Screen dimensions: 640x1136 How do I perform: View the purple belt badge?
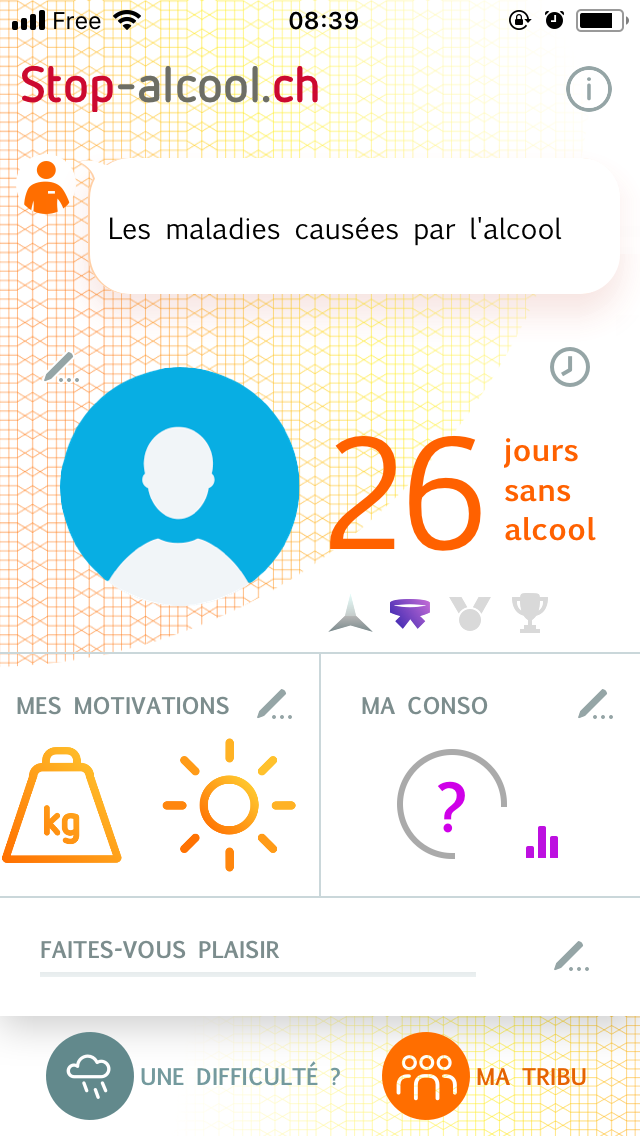pyautogui.click(x=409, y=612)
